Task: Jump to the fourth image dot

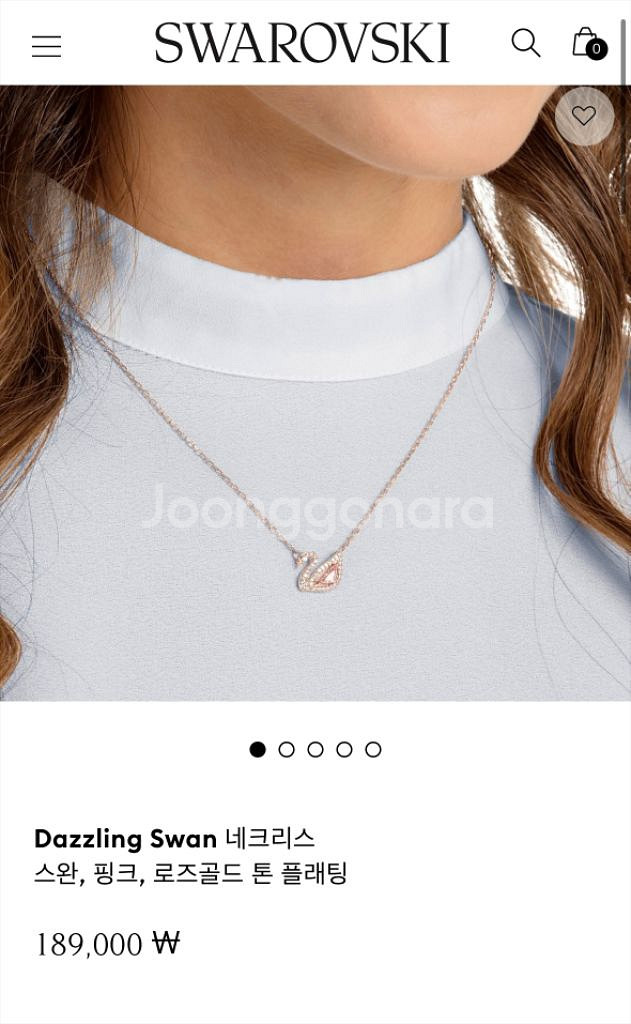Action: (344, 749)
